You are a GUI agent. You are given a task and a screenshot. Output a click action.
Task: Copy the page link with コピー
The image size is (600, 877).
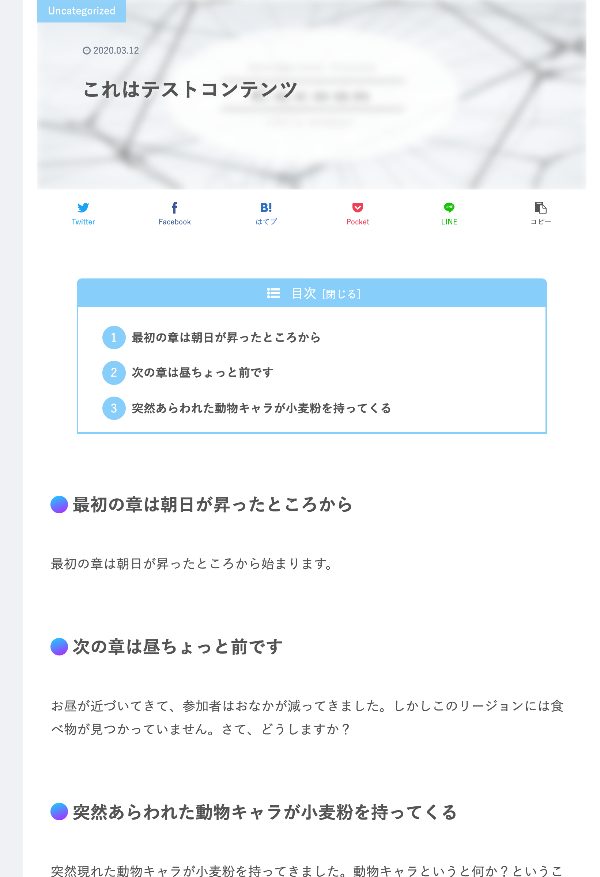(x=540, y=213)
